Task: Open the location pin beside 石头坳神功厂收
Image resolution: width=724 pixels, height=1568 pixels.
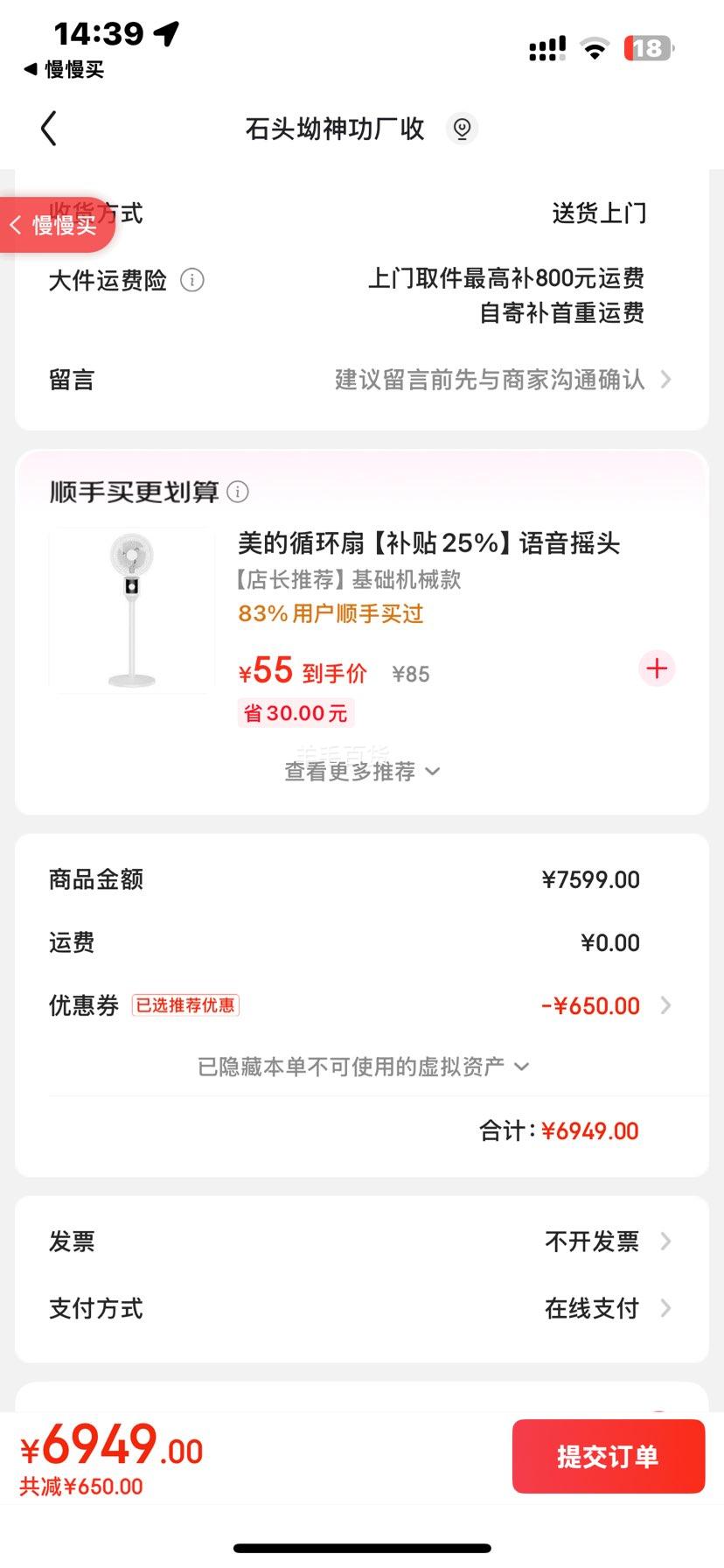Action: [x=463, y=129]
